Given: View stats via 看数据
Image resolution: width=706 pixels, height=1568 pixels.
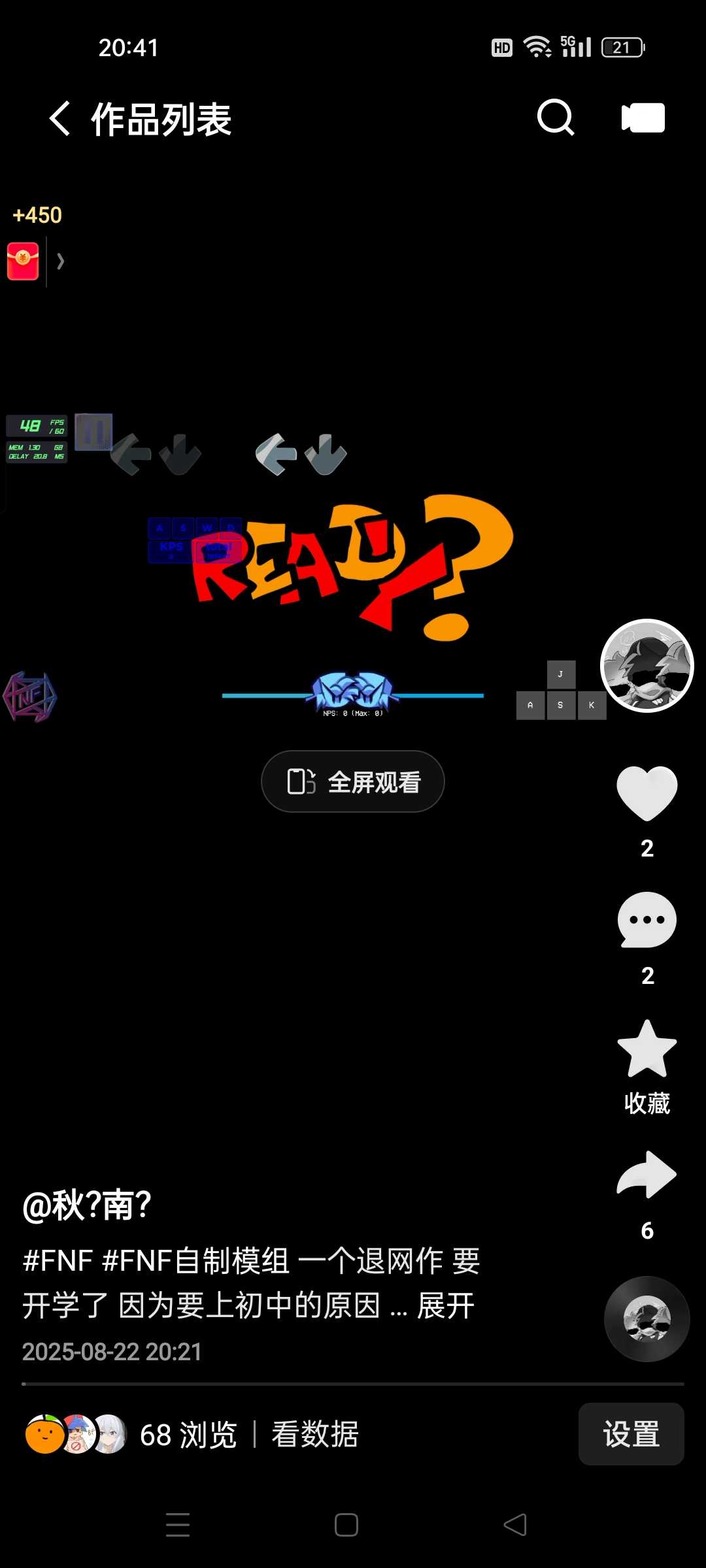Looking at the screenshot, I should pos(315,1435).
